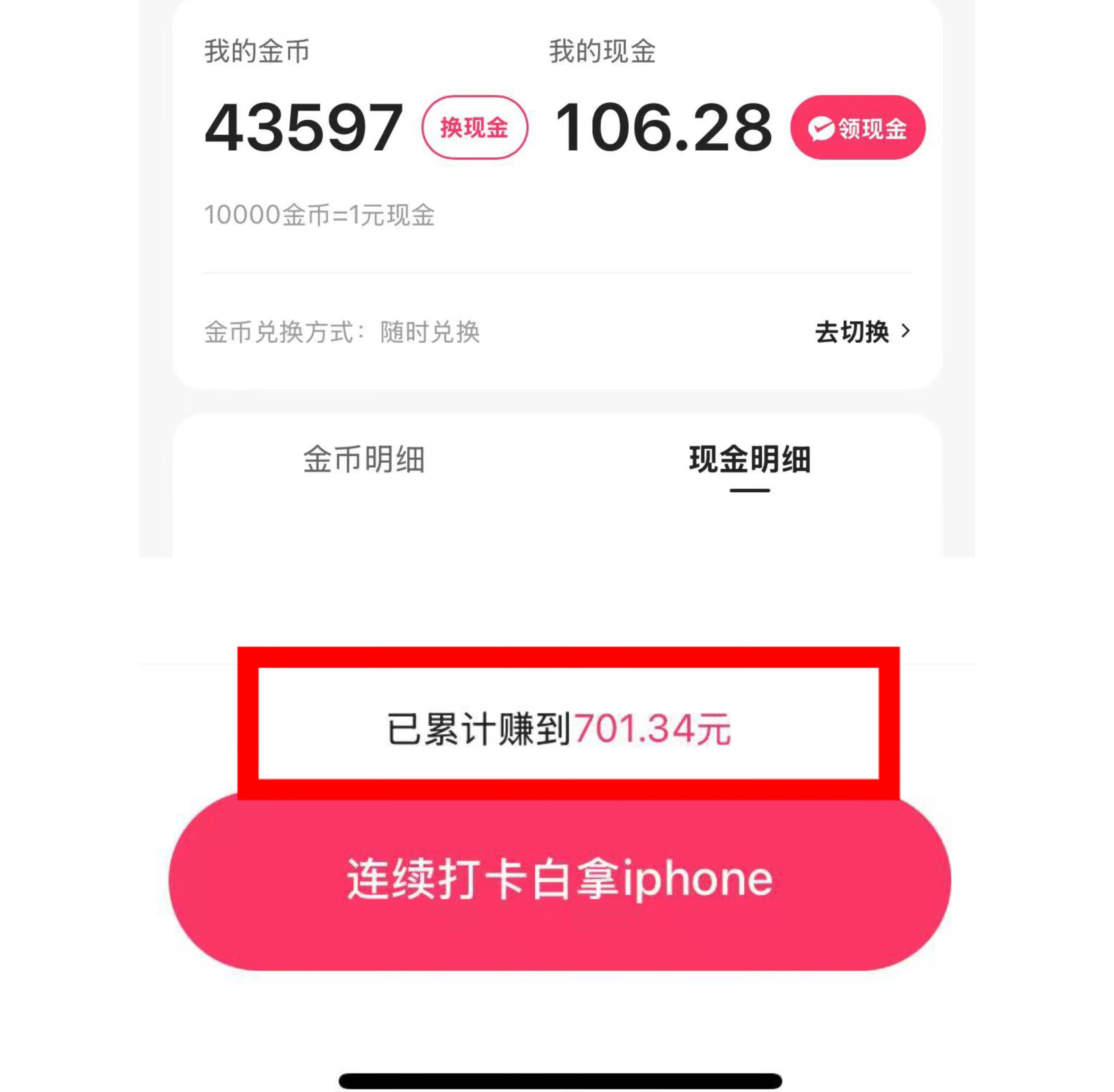Tap 领现金 to withdraw cash
The height and width of the screenshot is (1092, 1114).
pyautogui.click(x=857, y=127)
